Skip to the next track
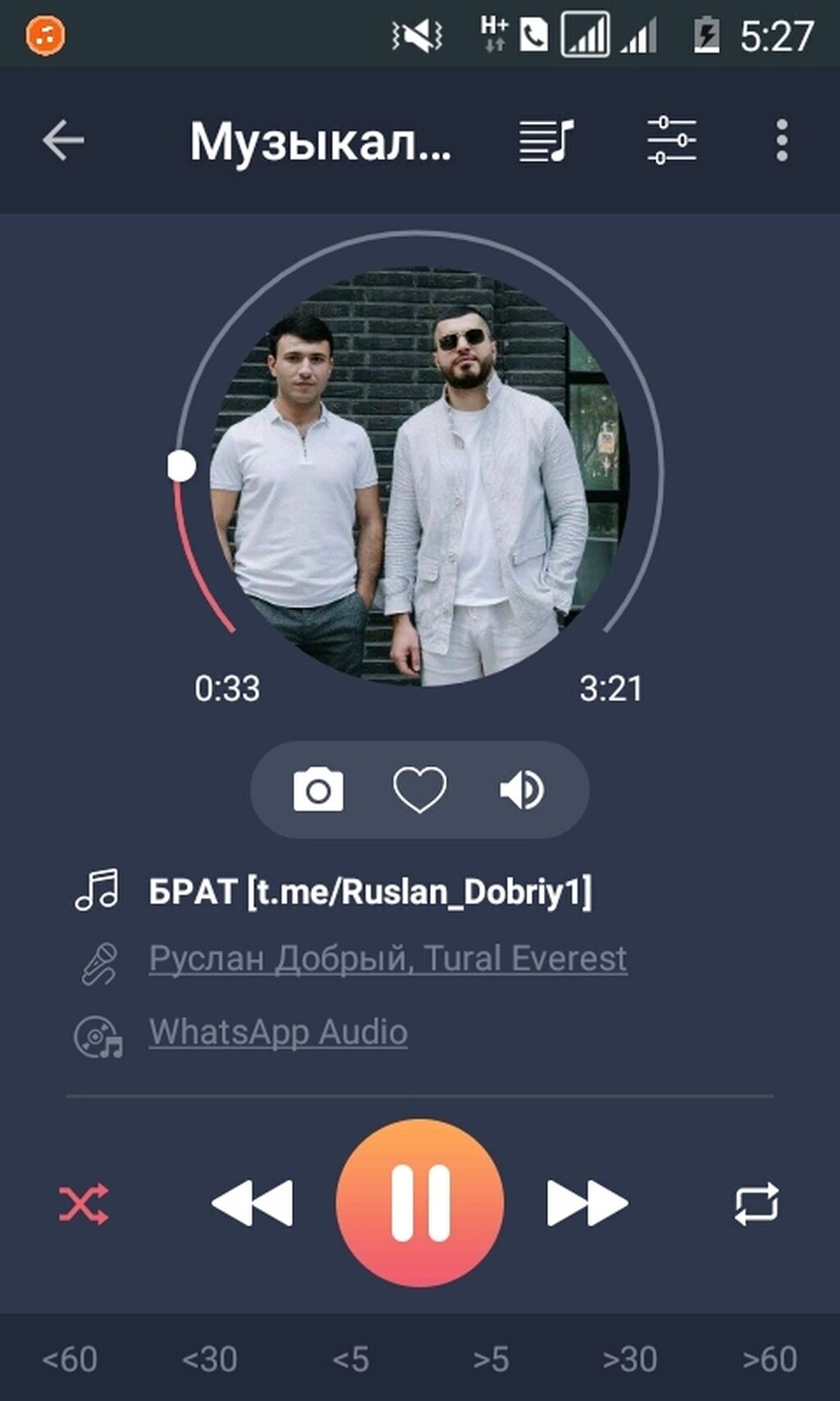This screenshot has width=840, height=1401. point(587,1204)
